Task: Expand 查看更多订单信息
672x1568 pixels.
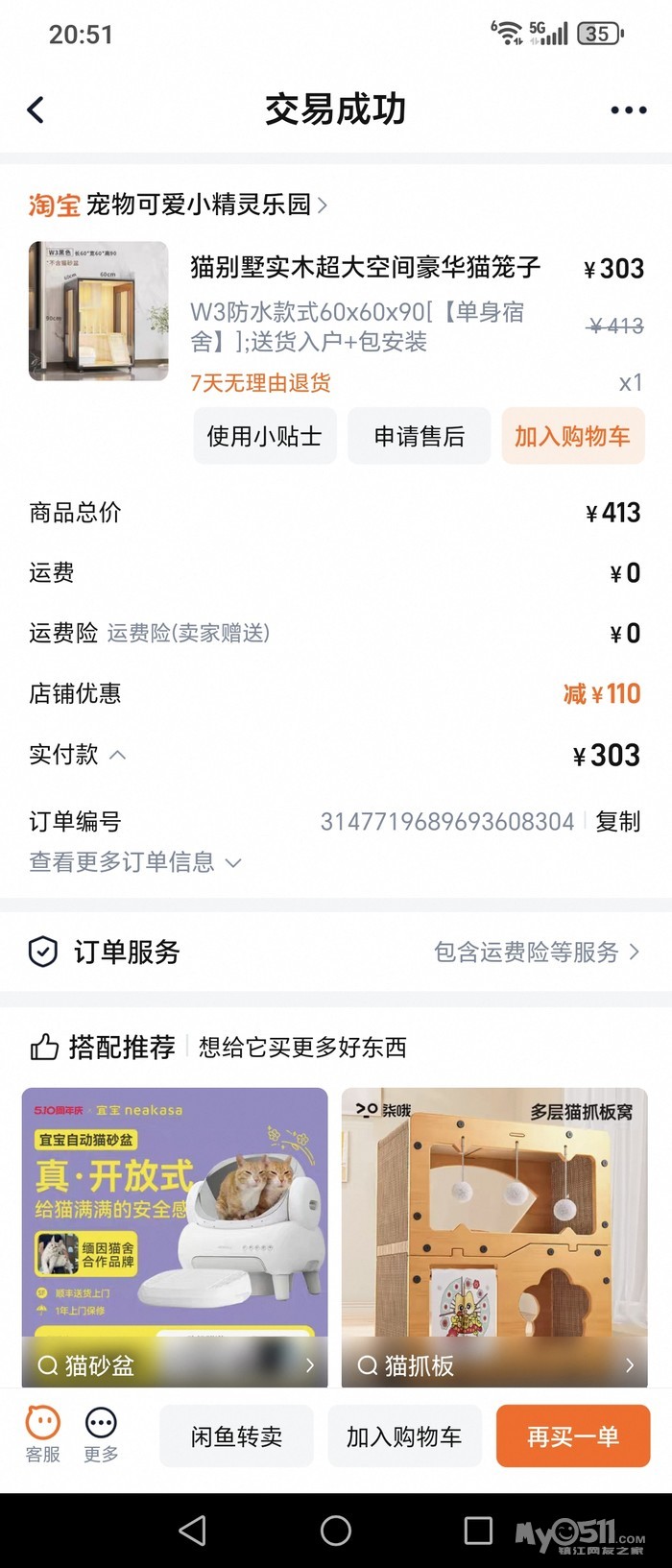Action: coord(134,862)
